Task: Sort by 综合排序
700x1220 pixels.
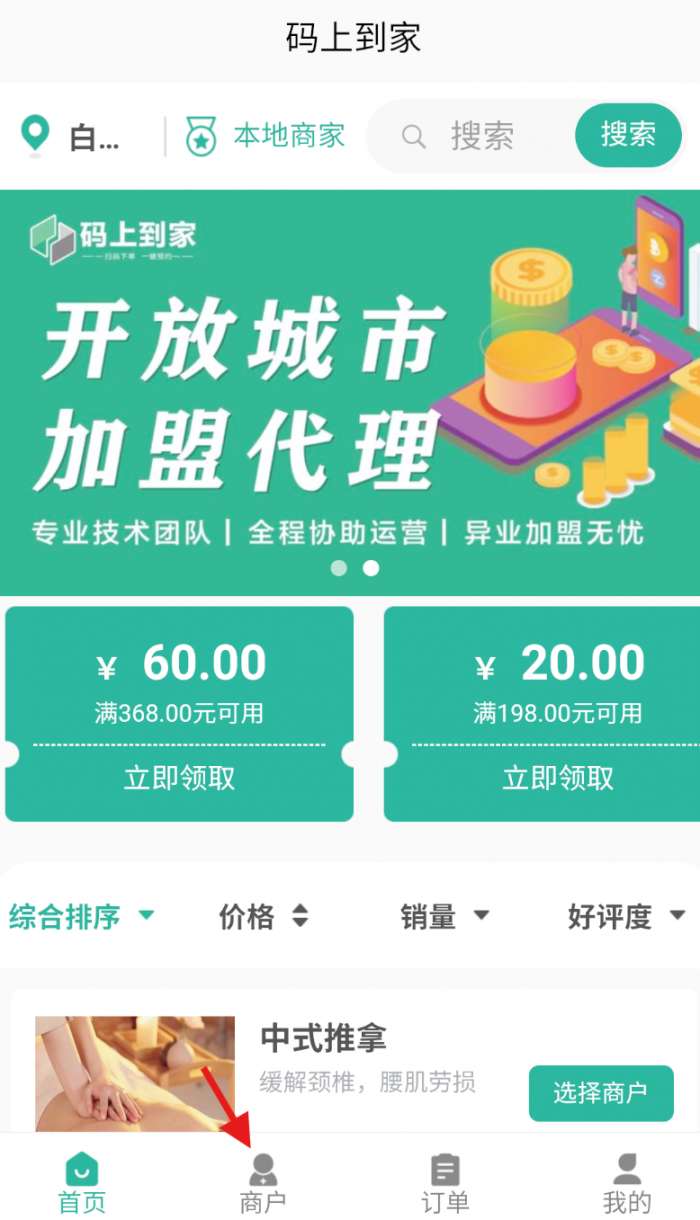Action: [82, 916]
